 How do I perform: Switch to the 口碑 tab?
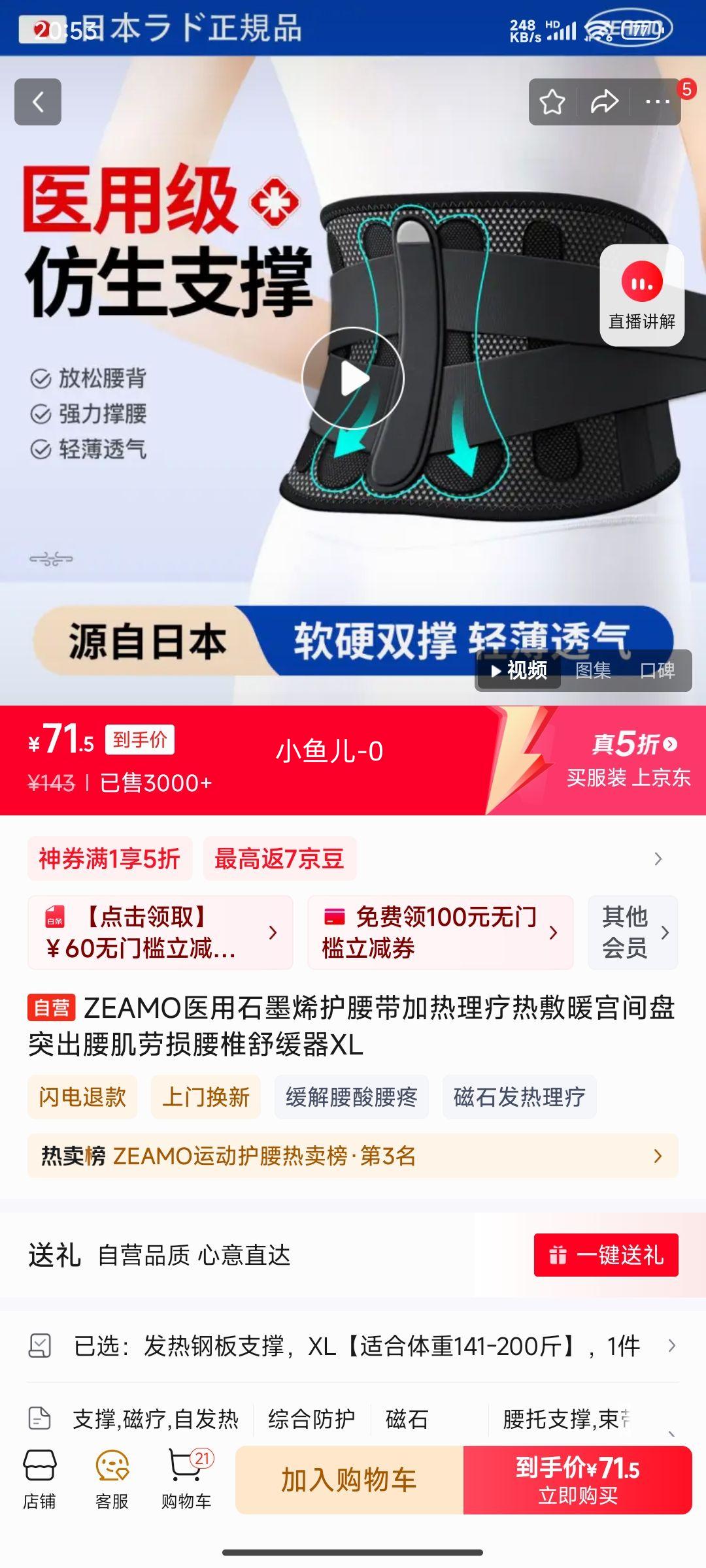tap(657, 670)
